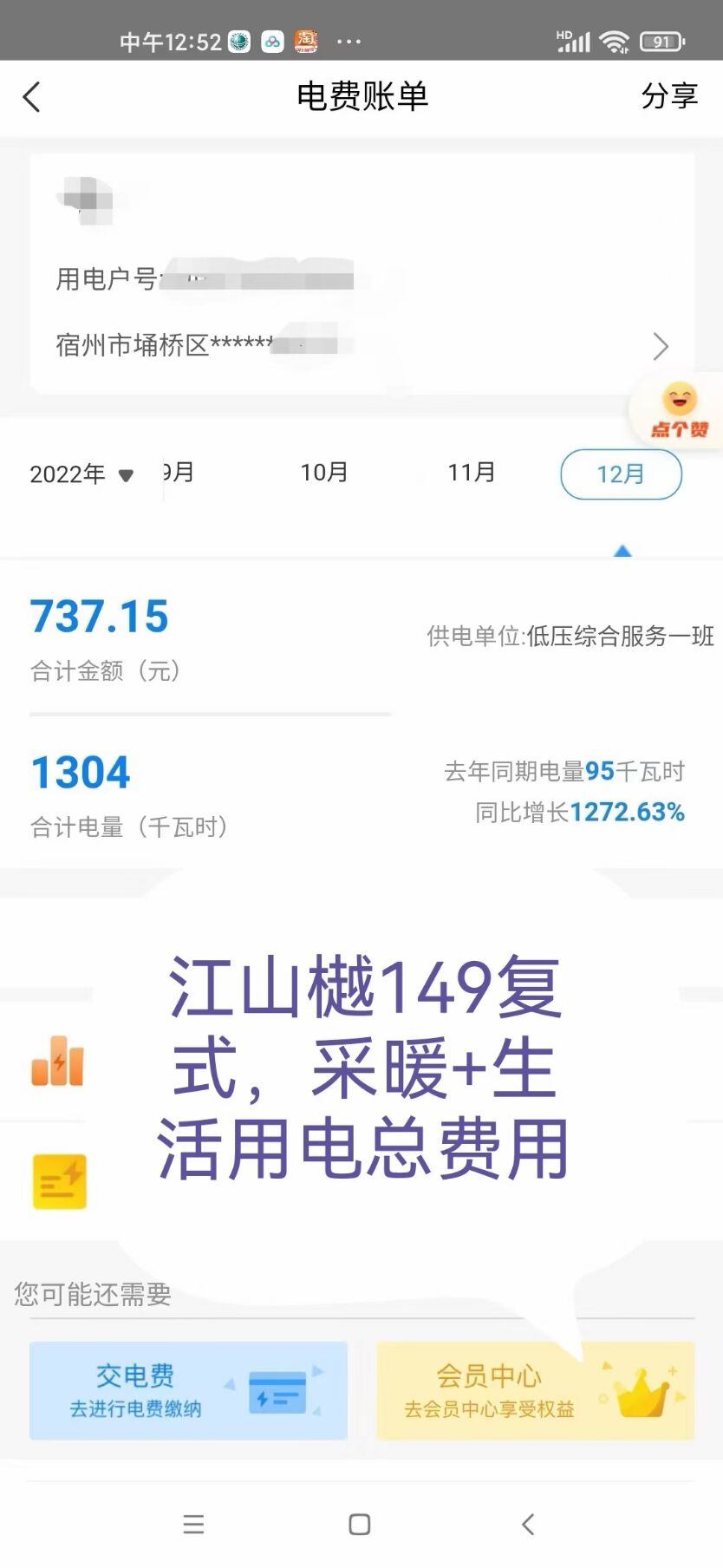The width and height of the screenshot is (723, 1568).
Task: Open 交电费 to pay the bill
Action: pyautogui.click(x=188, y=1390)
